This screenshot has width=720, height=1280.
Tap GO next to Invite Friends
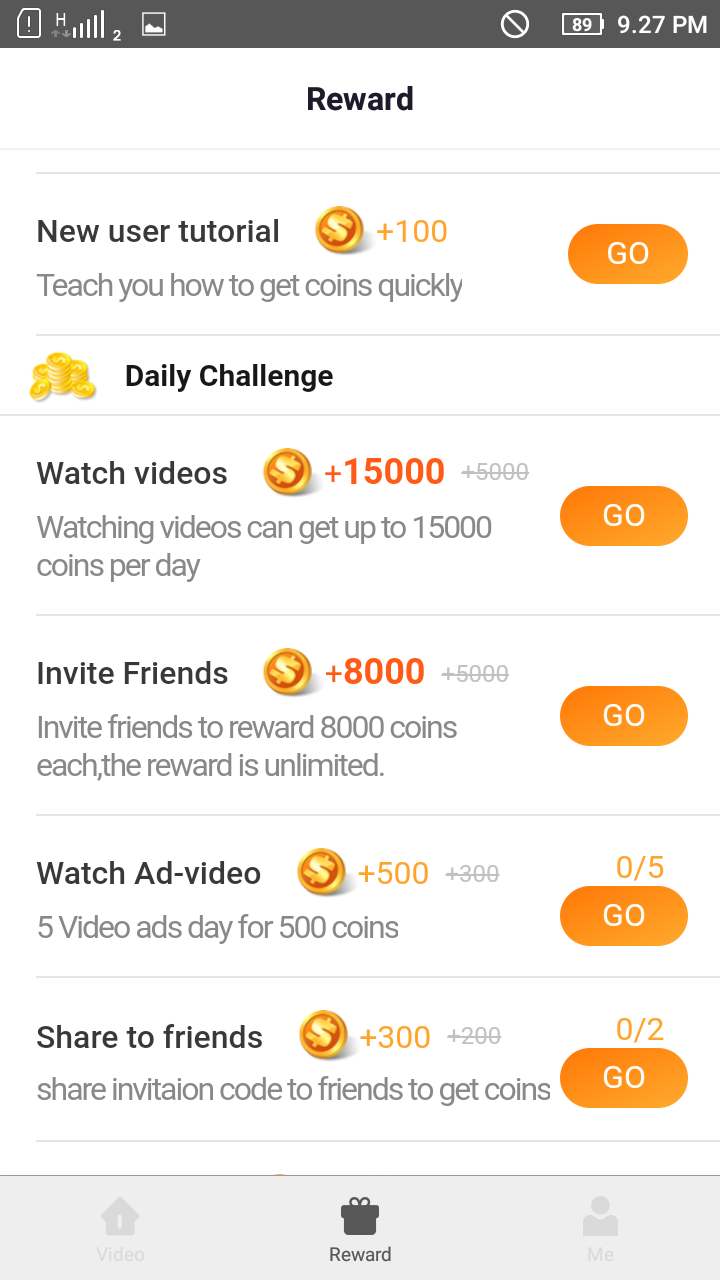[x=623, y=716]
